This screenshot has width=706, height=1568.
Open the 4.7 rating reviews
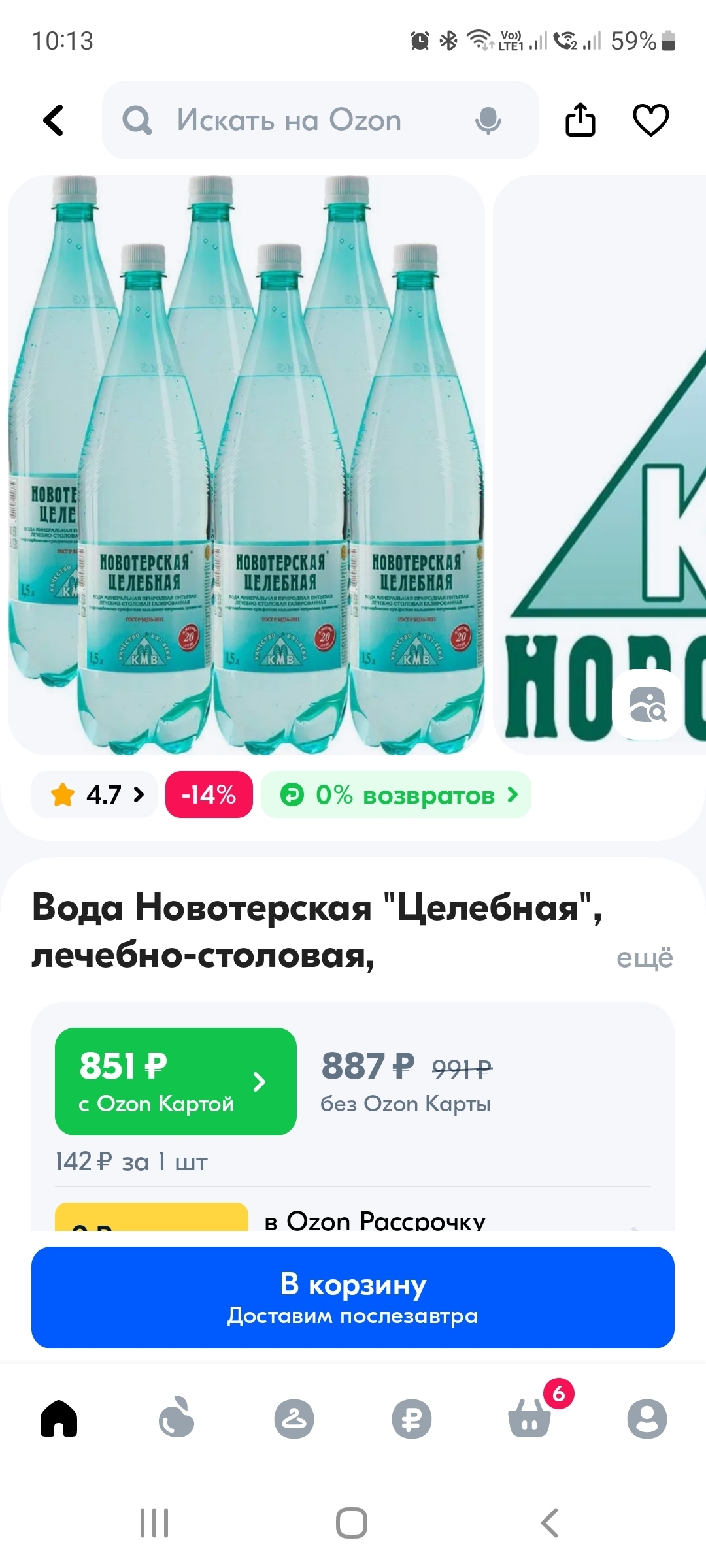pos(95,794)
